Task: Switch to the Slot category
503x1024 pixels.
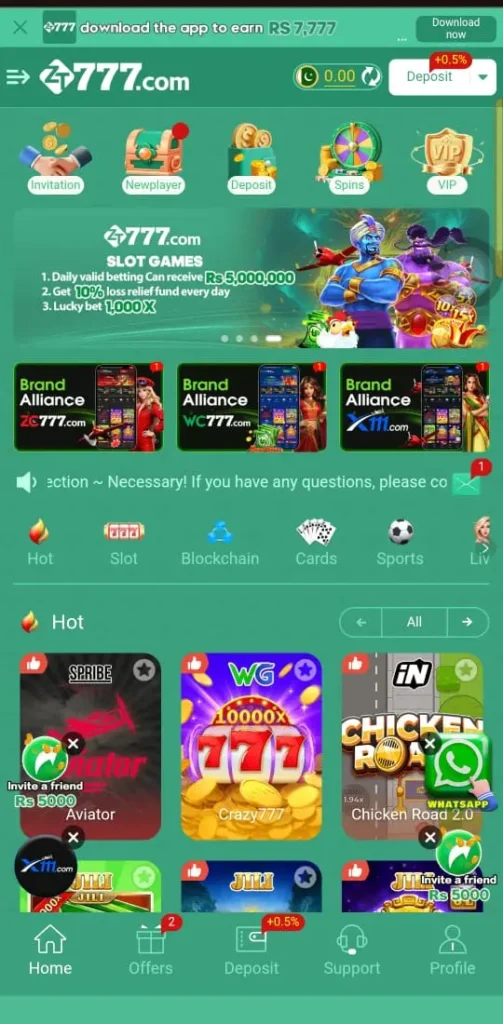Action: (123, 542)
